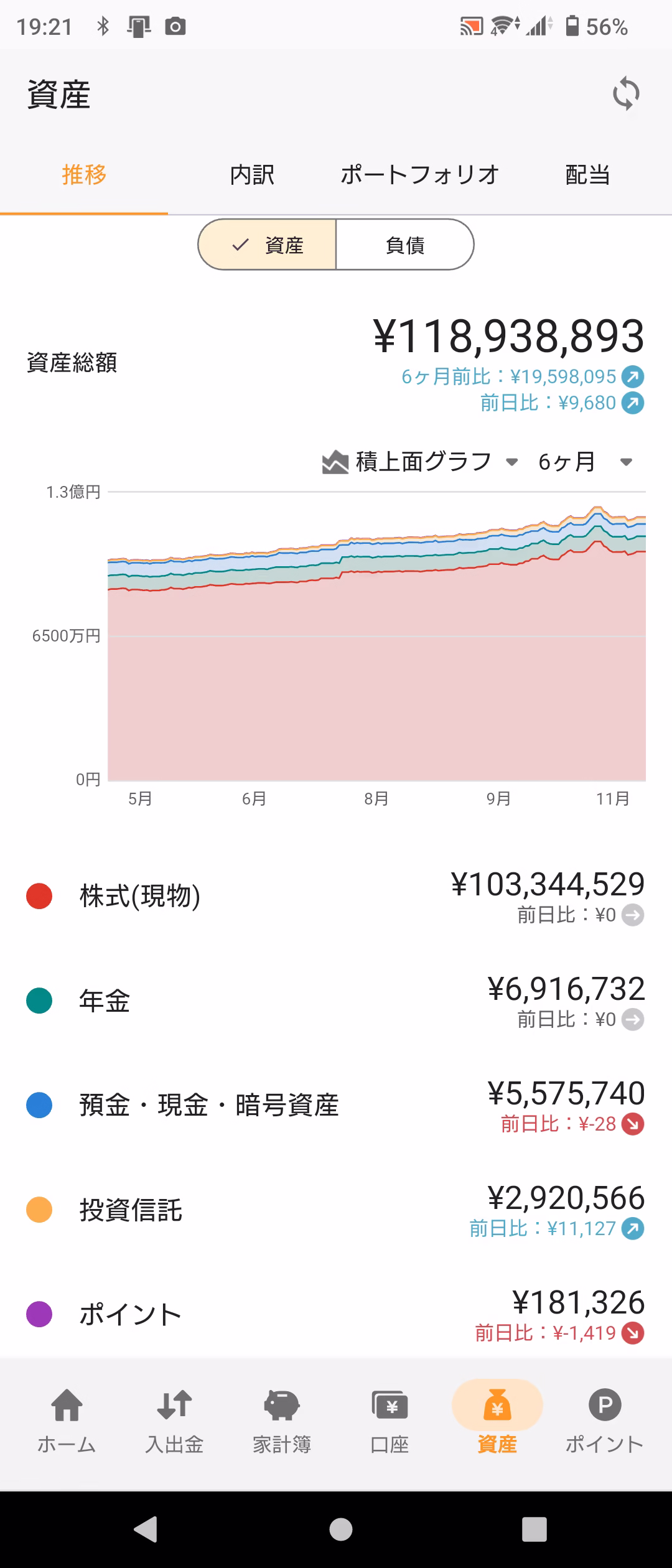Switch to the 内訳 tab
Viewport: 672px width, 1568px height.
(252, 175)
